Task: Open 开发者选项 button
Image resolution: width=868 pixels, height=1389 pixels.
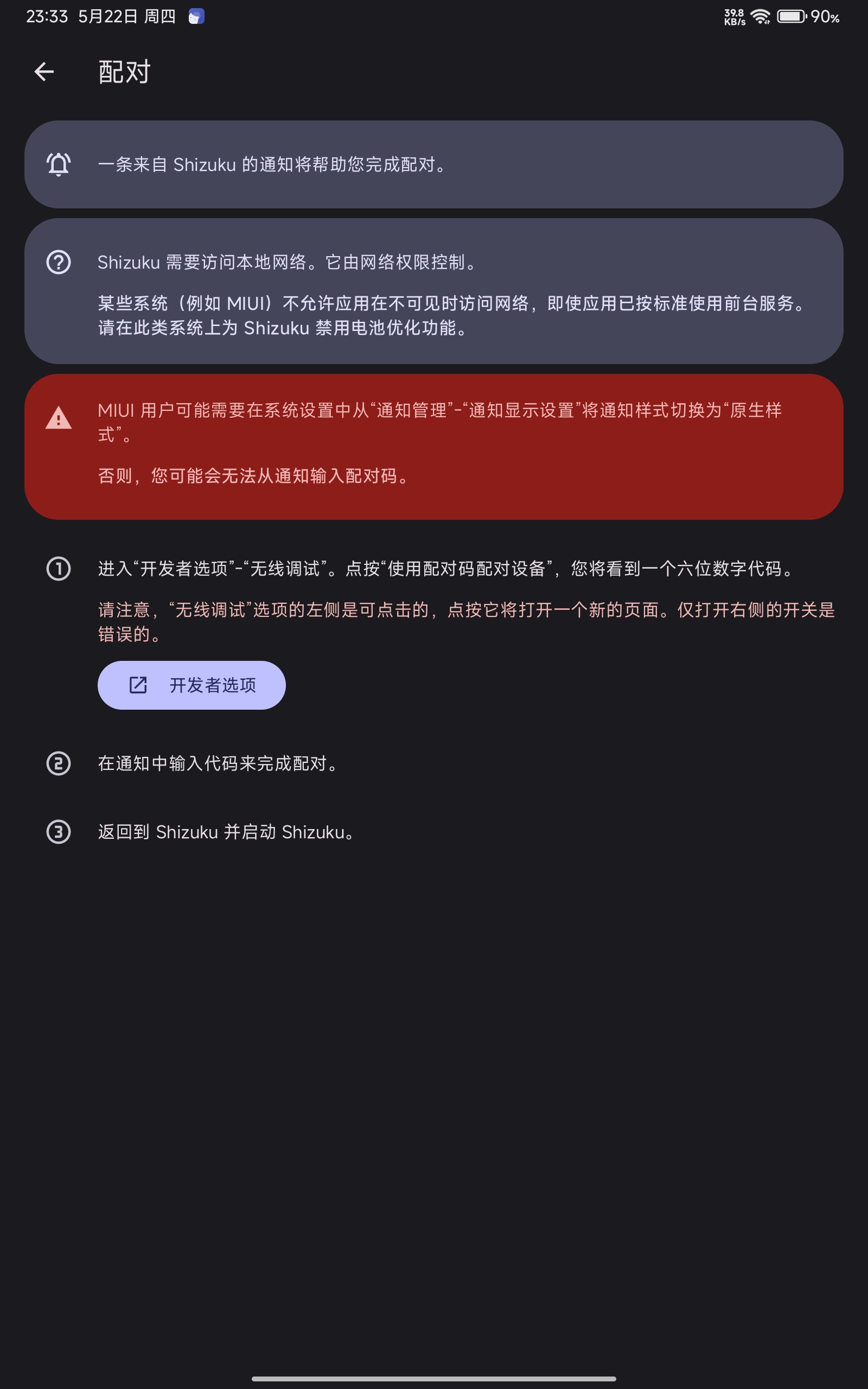Action: (x=191, y=685)
